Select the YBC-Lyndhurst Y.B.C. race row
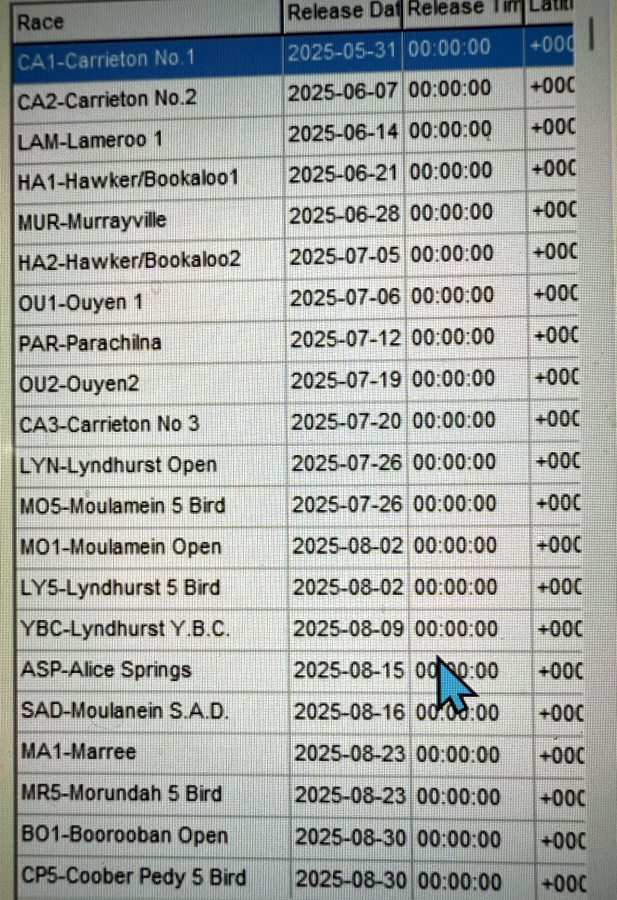This screenshot has width=617, height=900. [124, 630]
